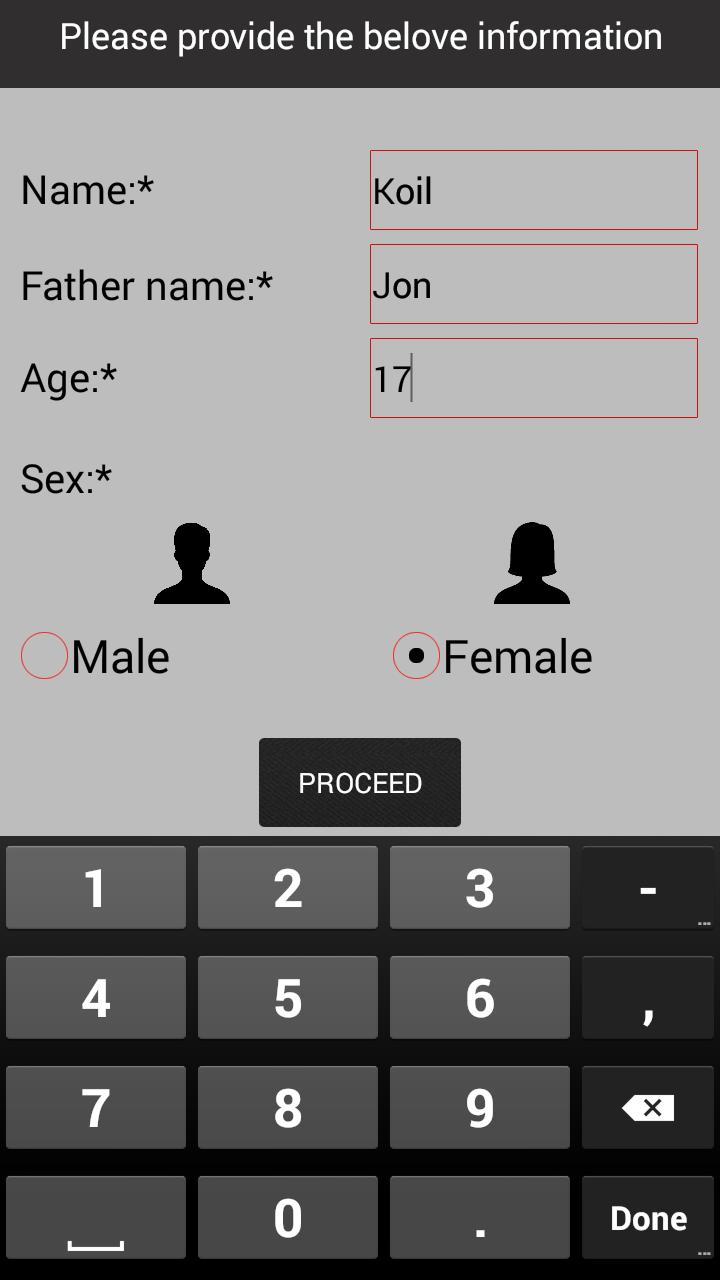720x1280 pixels.
Task: Edit the Name field containing Koil
Action: pos(533,190)
